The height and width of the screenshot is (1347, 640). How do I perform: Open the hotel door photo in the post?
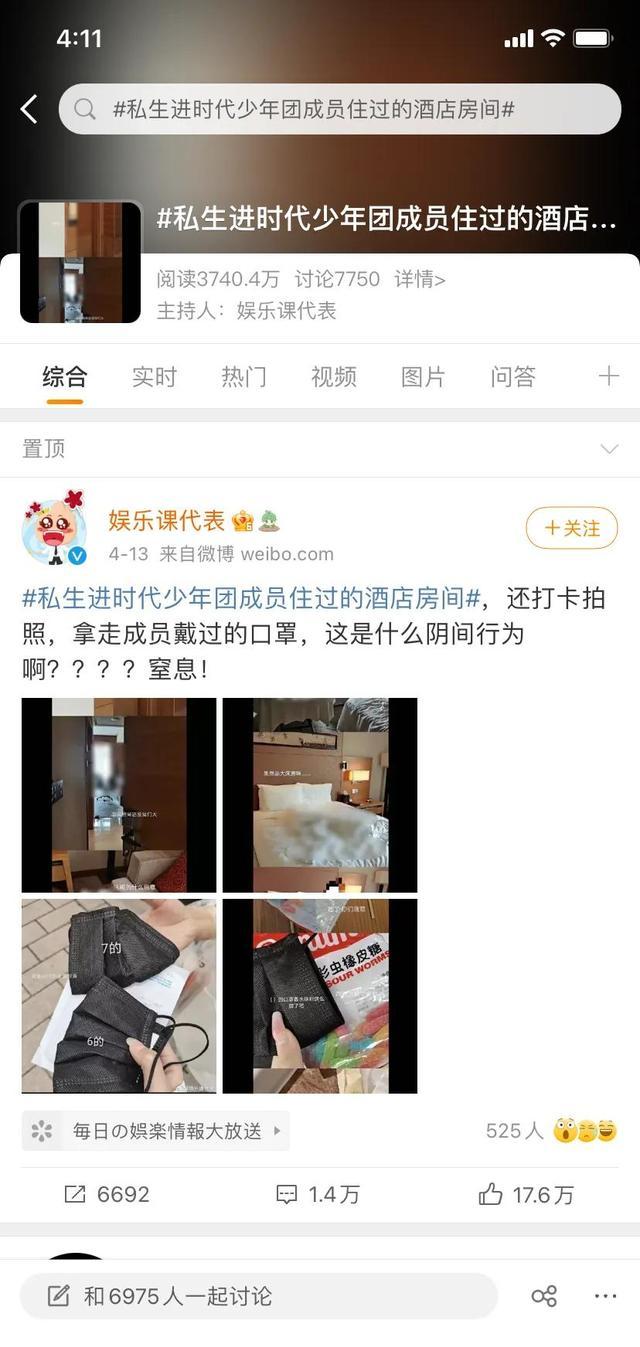tap(119, 795)
